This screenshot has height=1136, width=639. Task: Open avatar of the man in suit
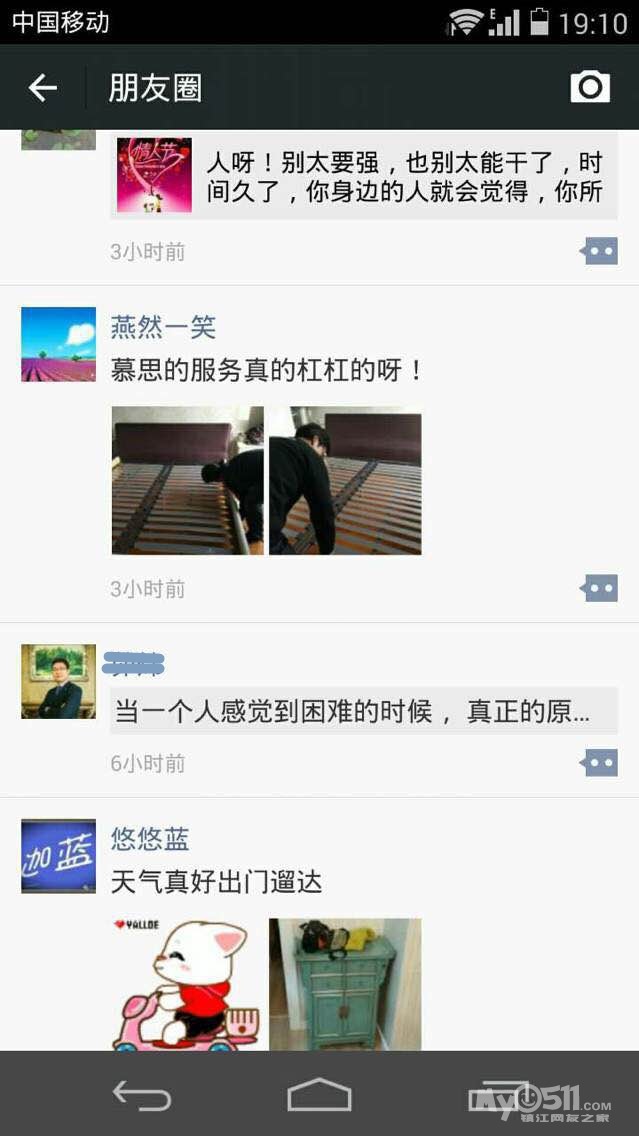point(59,681)
